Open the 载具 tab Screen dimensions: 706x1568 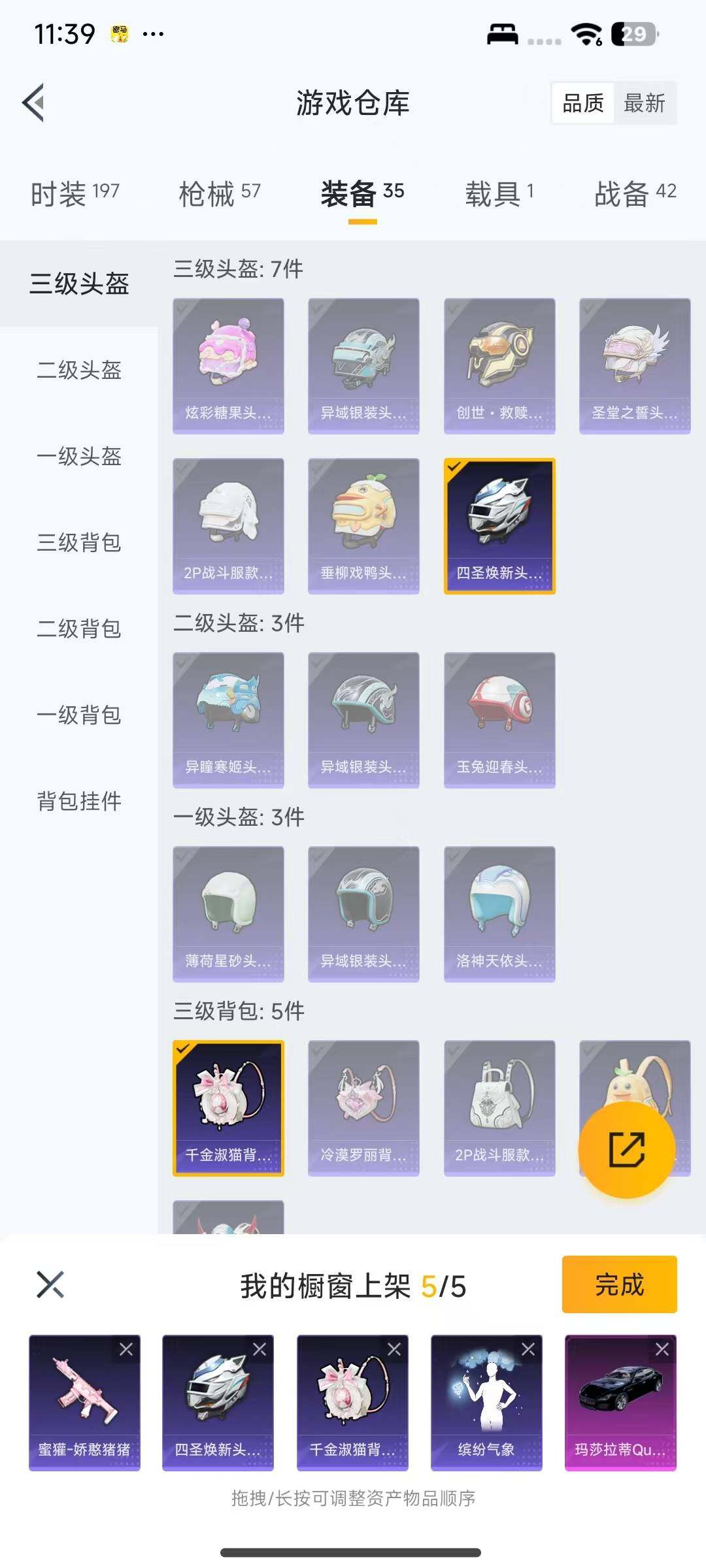(x=499, y=193)
